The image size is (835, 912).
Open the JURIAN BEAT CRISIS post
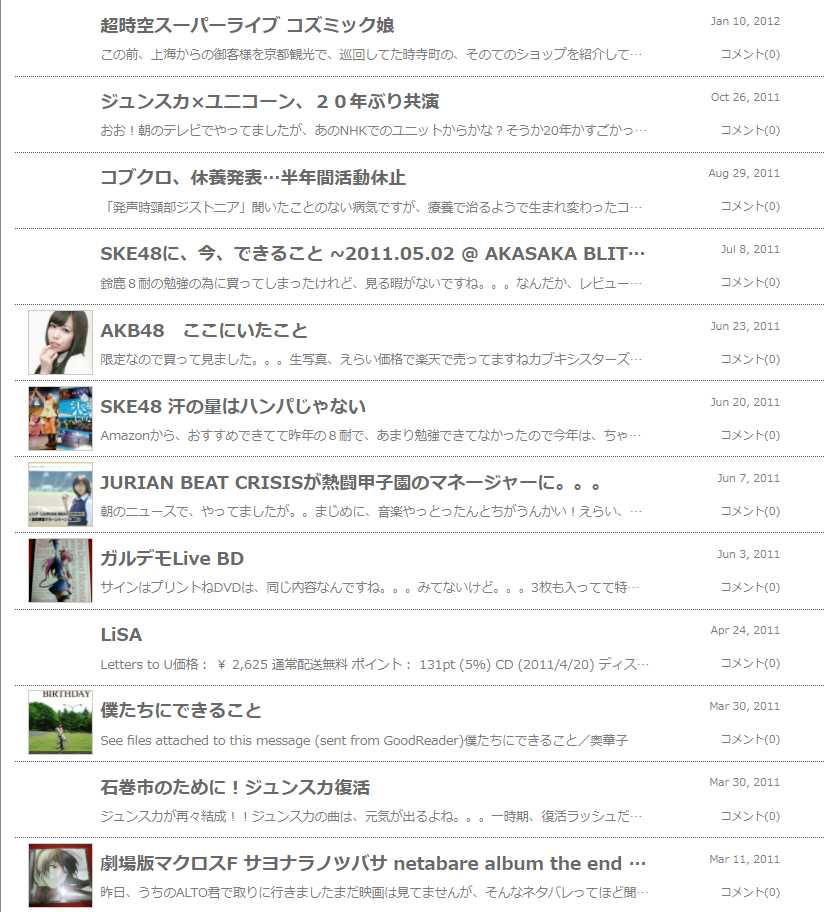(x=350, y=482)
